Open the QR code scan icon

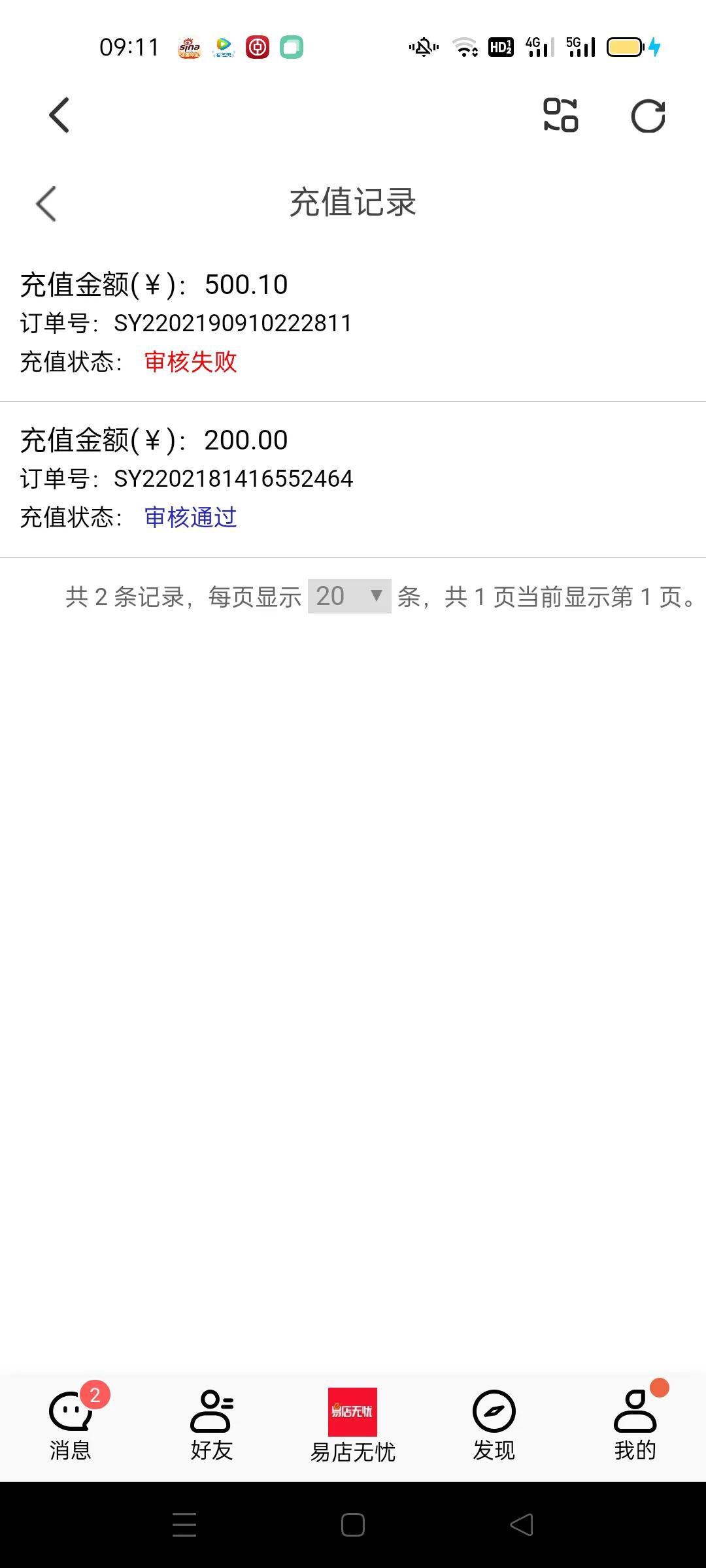coord(561,115)
